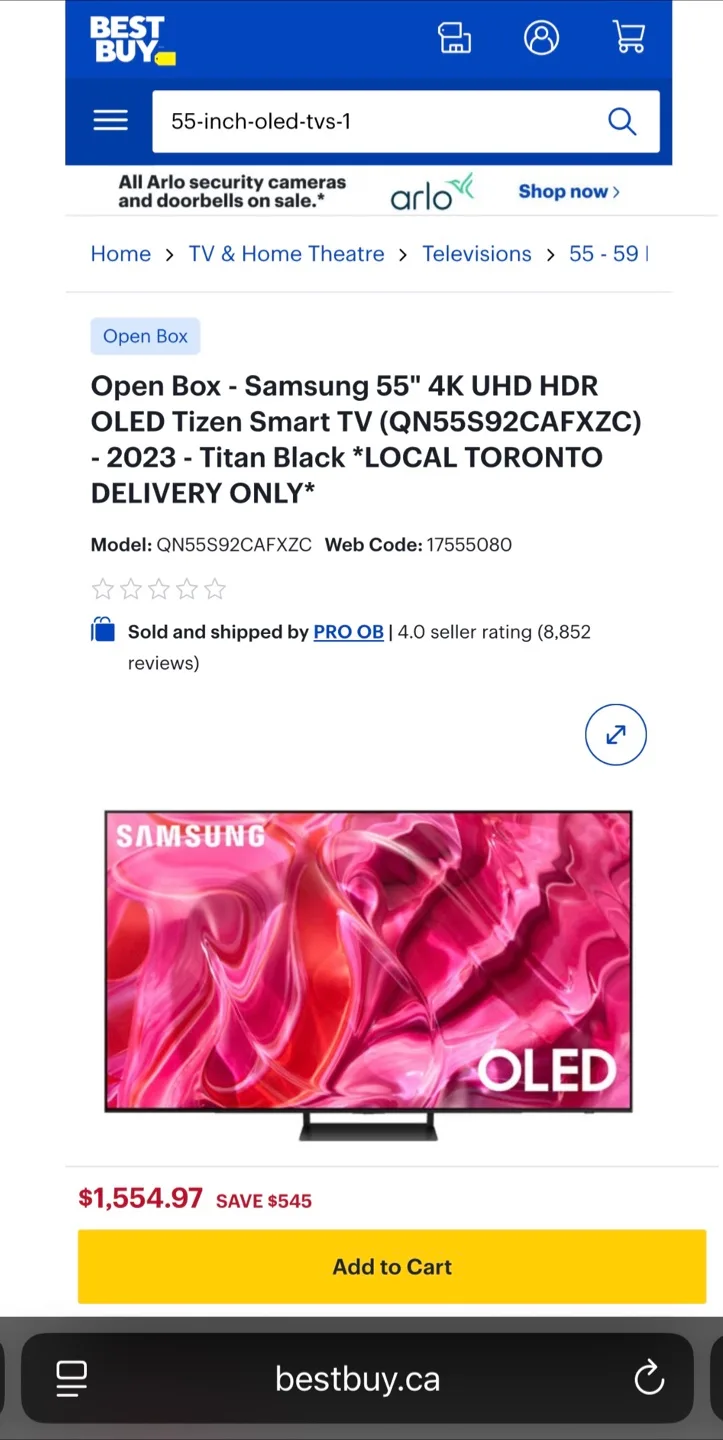Reload the page using the refresh icon
Screen dimensions: 723x1440
(x=649, y=1377)
